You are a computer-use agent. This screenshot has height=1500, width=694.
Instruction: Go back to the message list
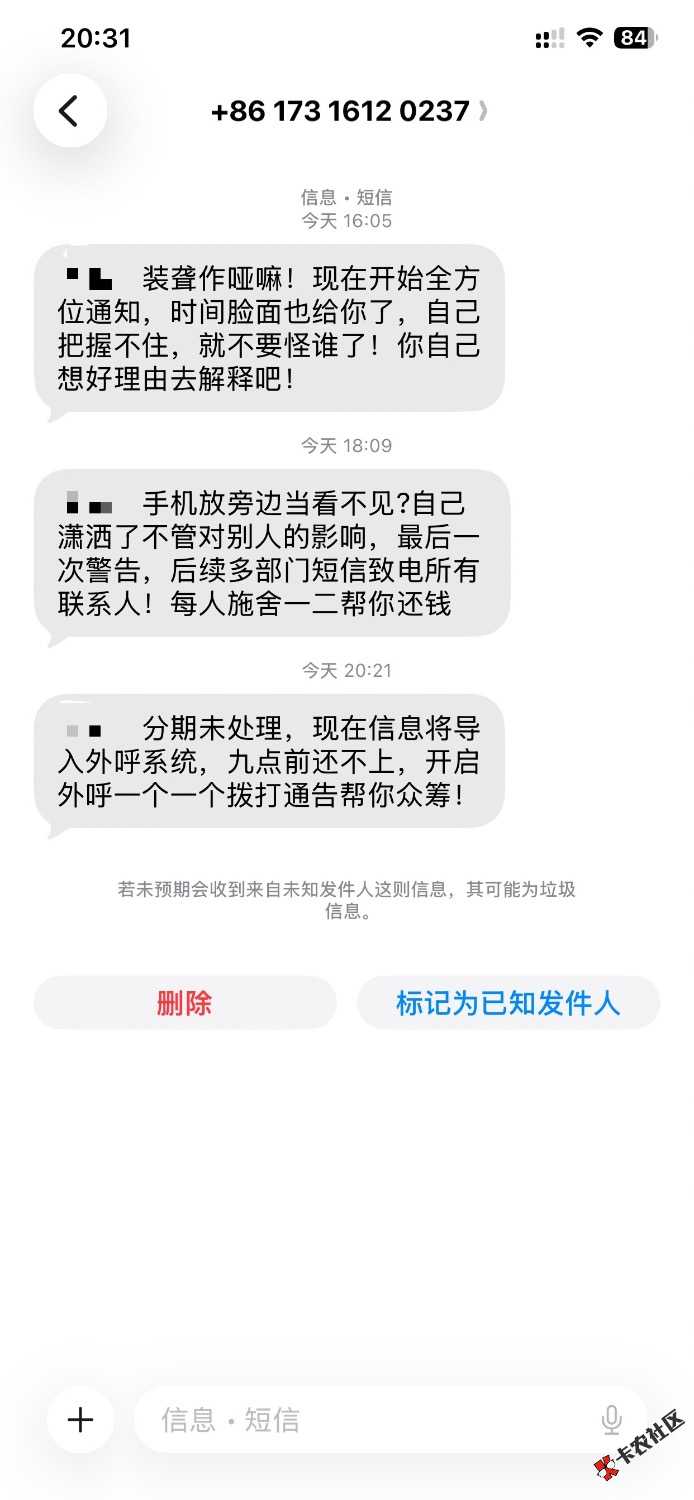pos(69,111)
